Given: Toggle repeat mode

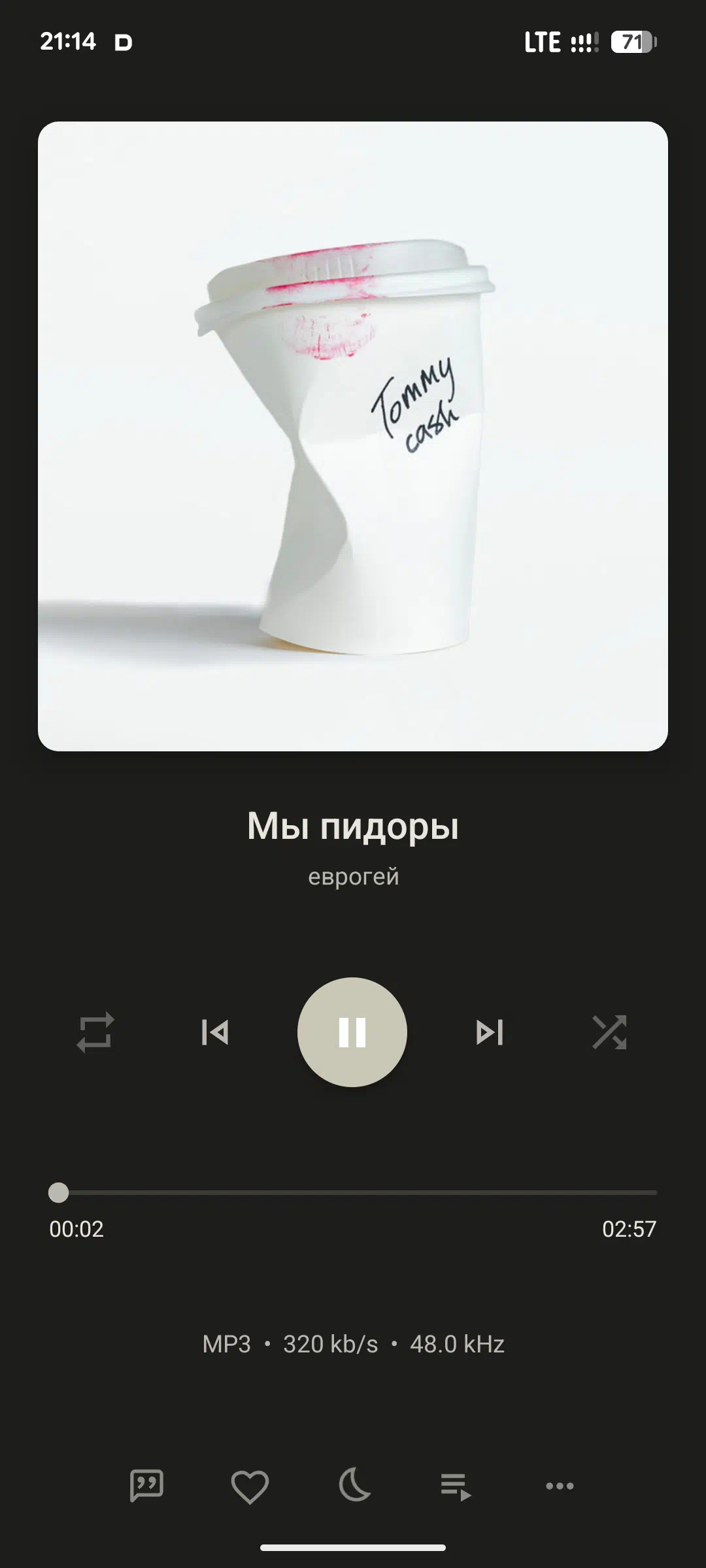Looking at the screenshot, I should pos(95,1032).
